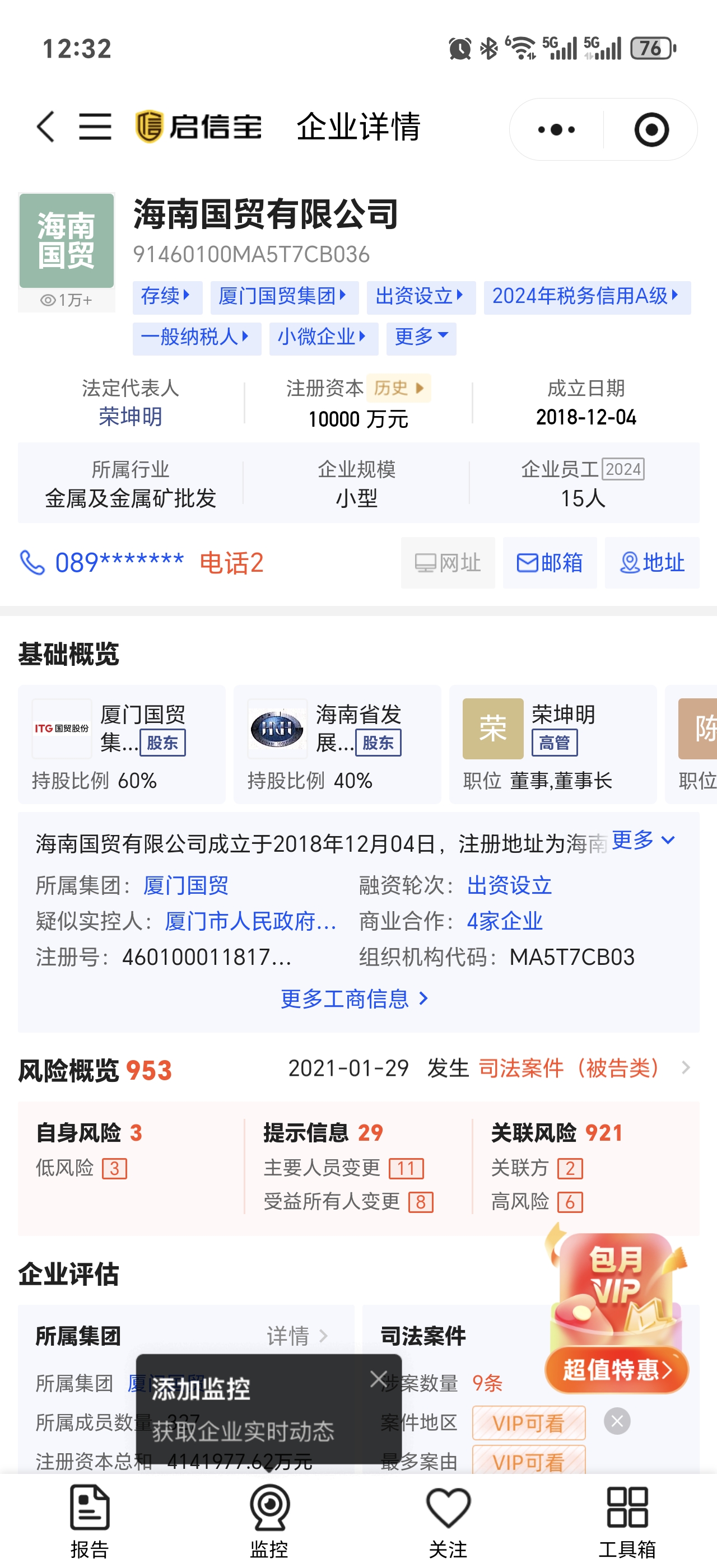Tap the 089 phone number
717x1568 pixels.
click(x=119, y=563)
